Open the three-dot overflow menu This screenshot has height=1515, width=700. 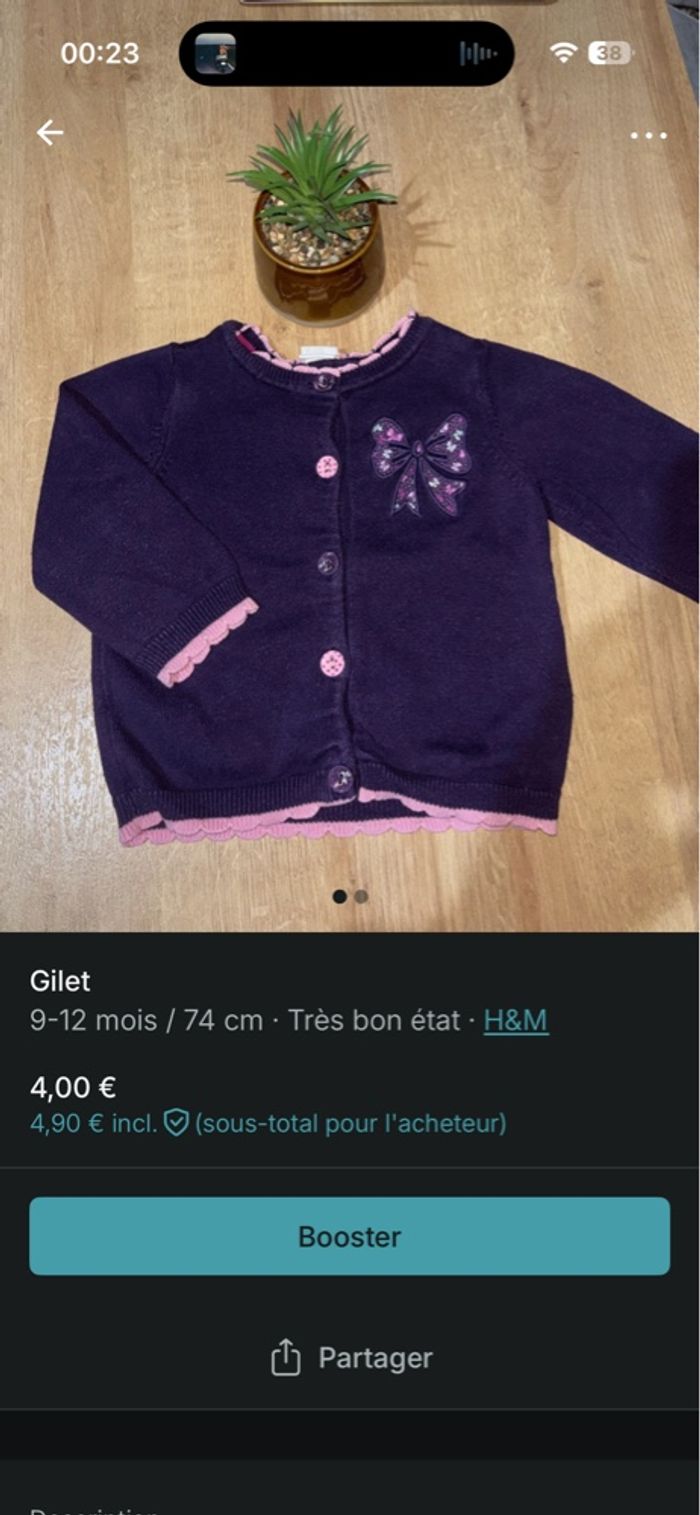(x=648, y=135)
